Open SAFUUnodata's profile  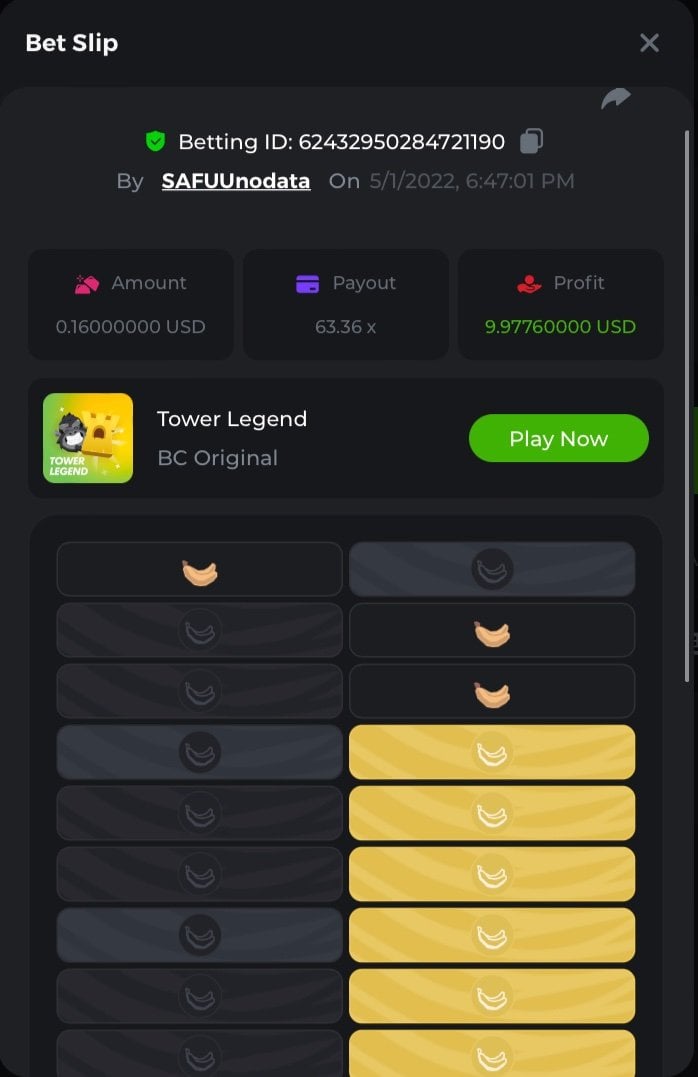coord(236,181)
